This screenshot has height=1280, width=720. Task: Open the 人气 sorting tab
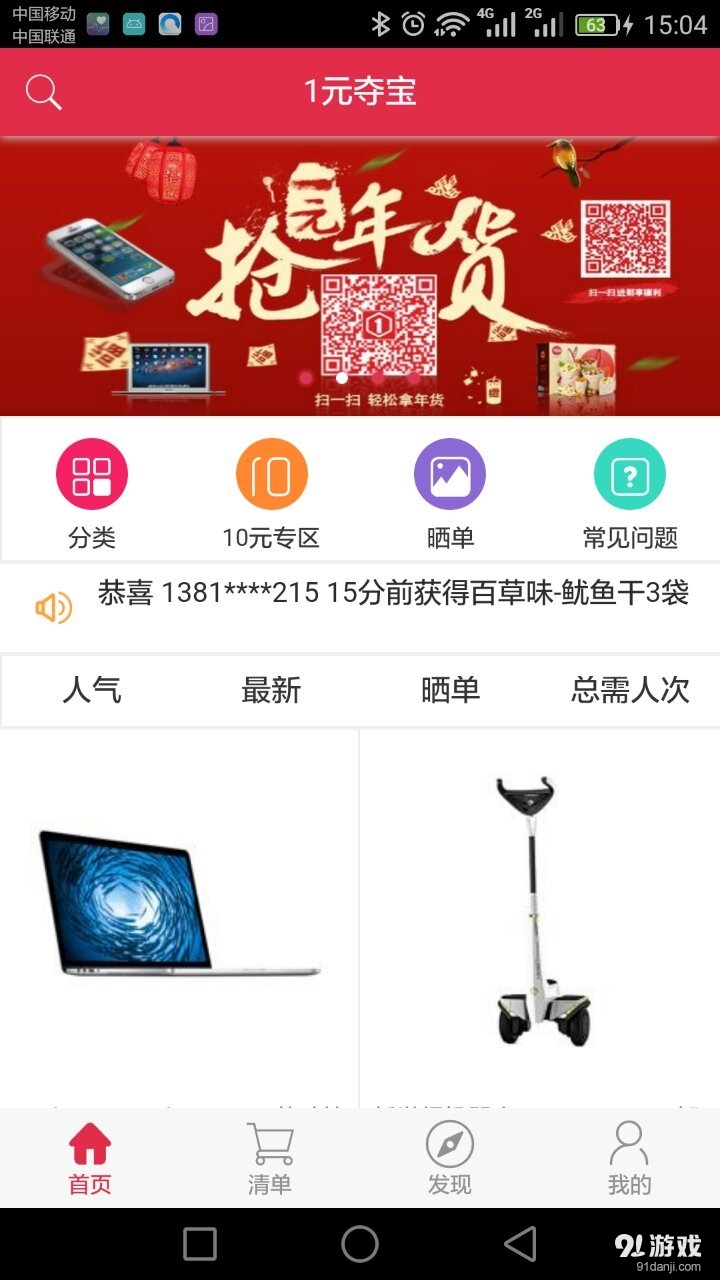(92, 690)
